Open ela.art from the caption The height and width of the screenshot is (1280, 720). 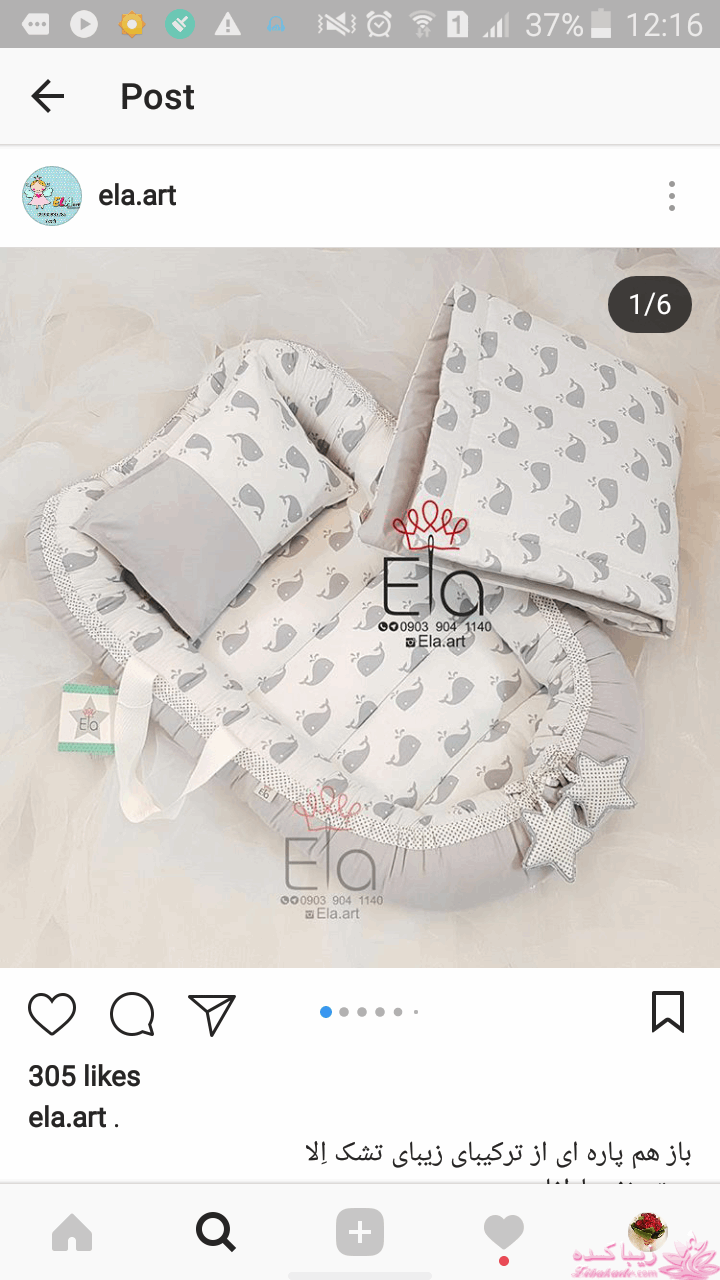pos(67,1117)
